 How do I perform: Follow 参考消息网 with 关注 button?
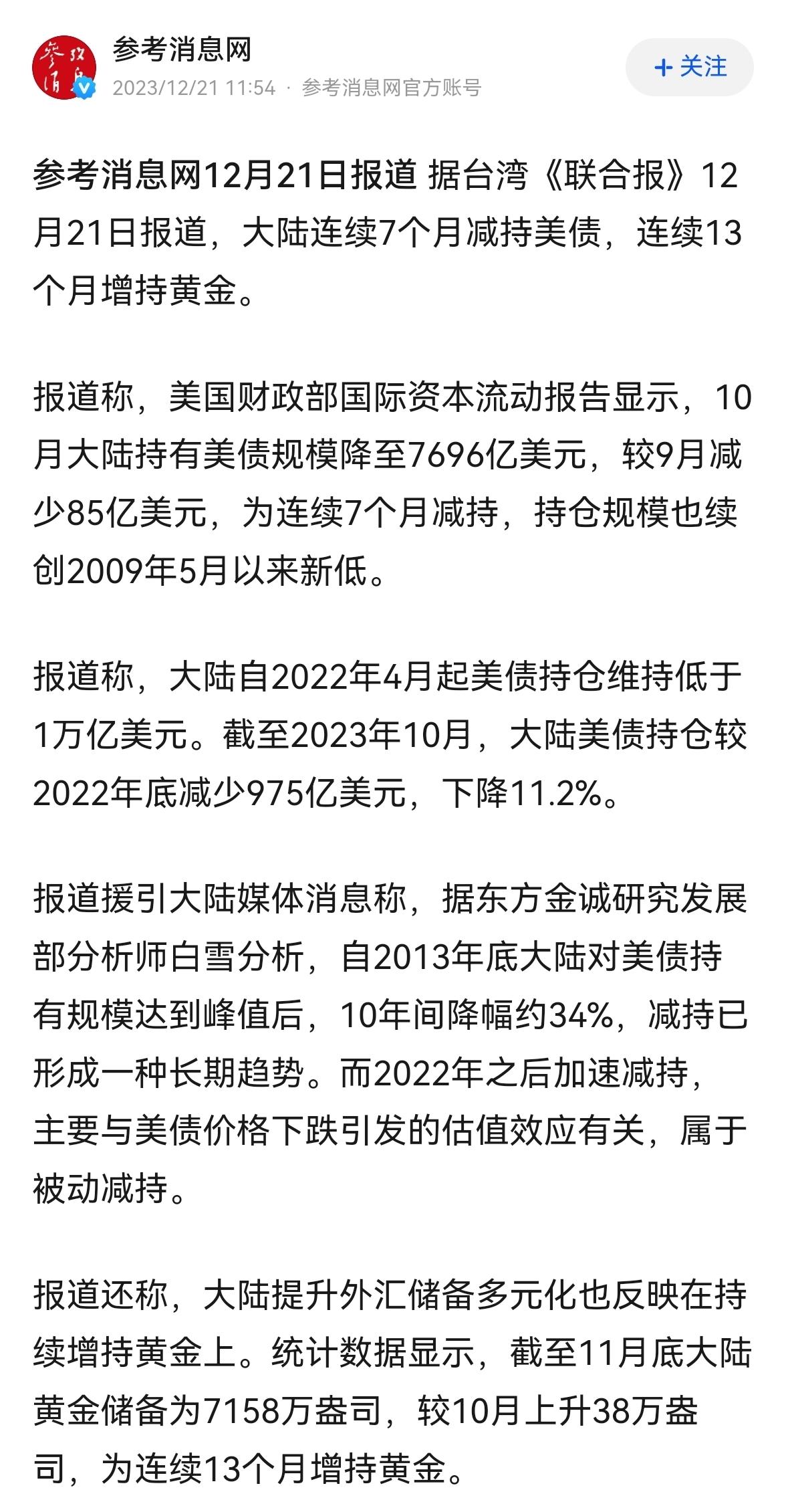point(689,67)
